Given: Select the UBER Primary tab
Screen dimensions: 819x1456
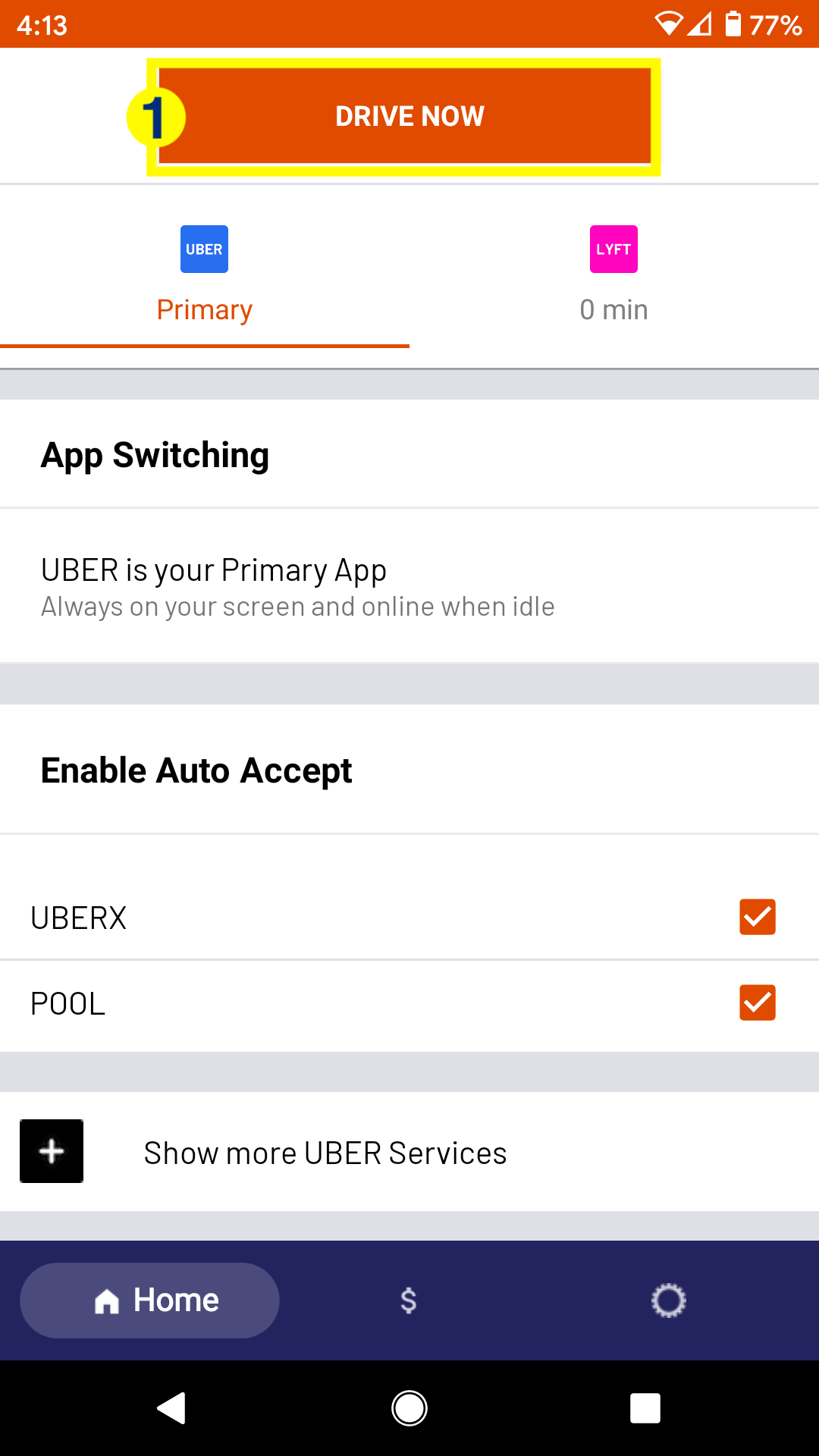Looking at the screenshot, I should [205, 277].
